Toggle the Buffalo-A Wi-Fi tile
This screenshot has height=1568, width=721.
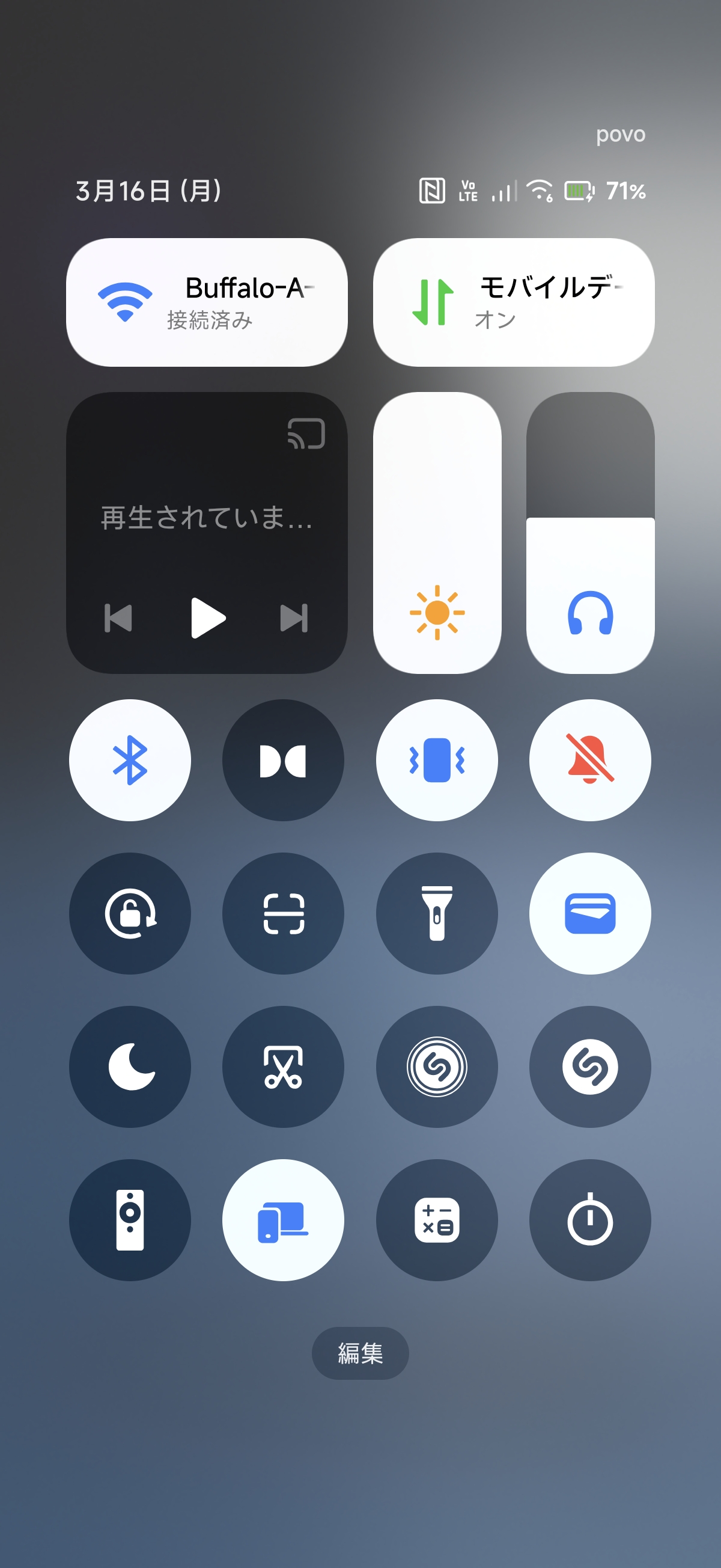[206, 302]
